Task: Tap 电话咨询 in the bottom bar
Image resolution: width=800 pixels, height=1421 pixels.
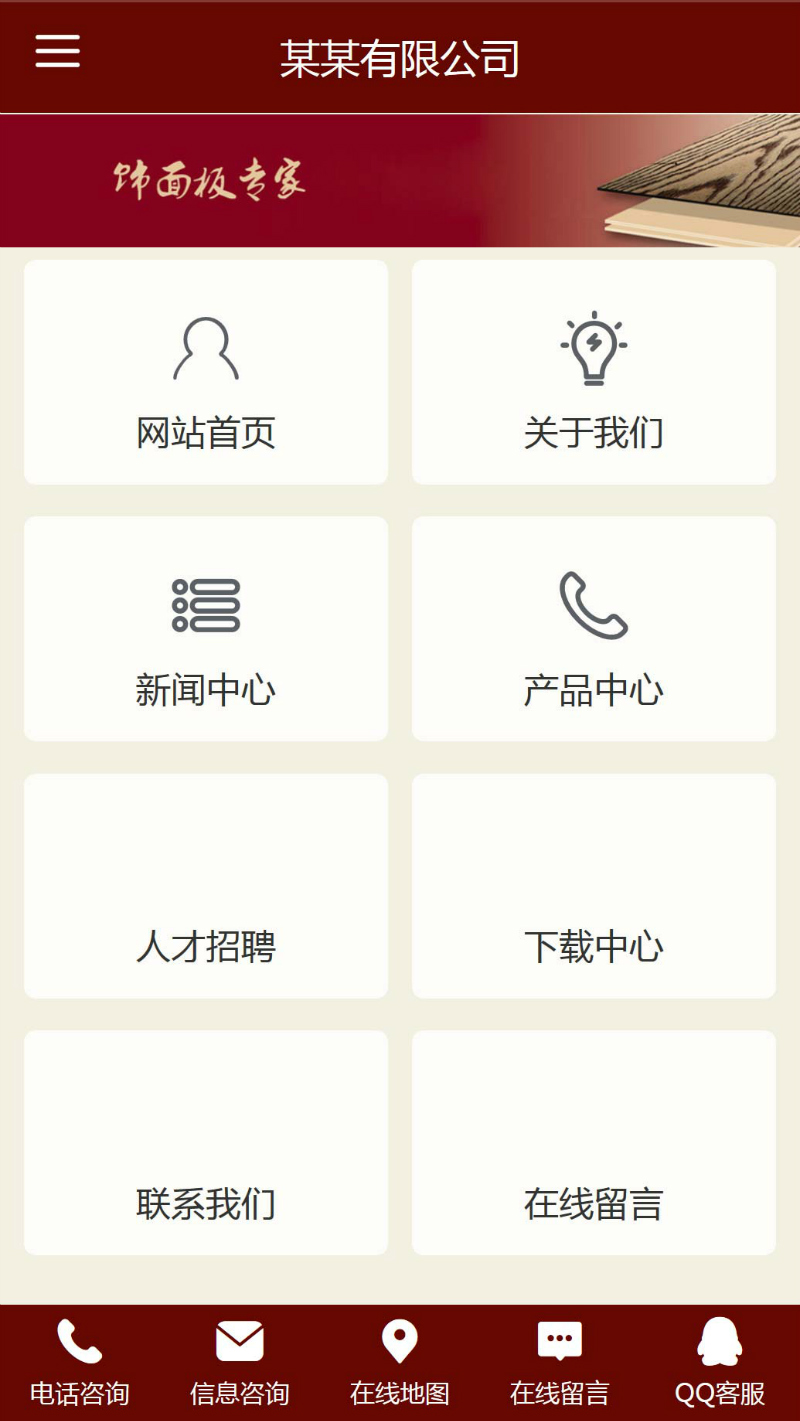Action: click(80, 1362)
